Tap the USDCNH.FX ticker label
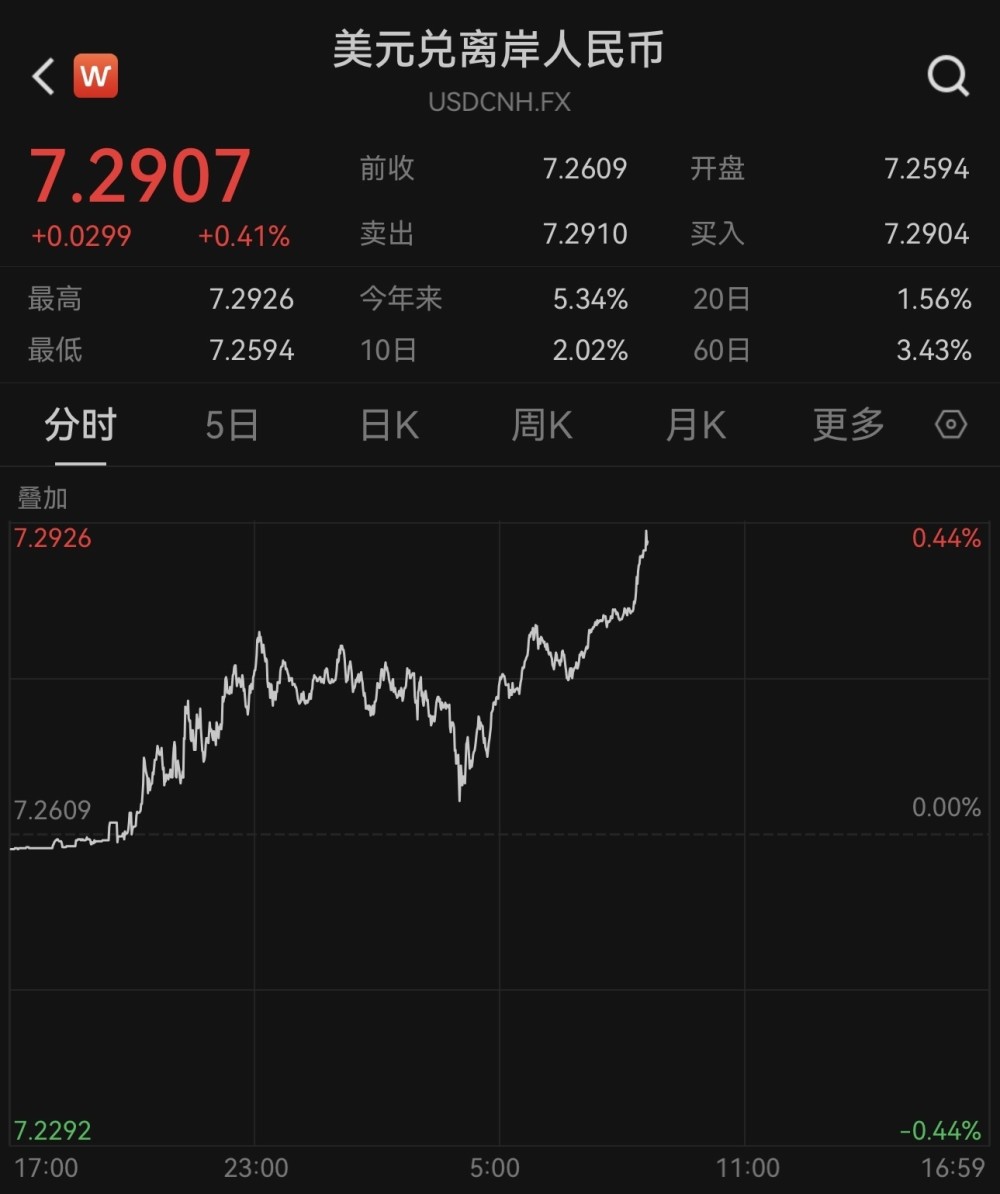 (x=499, y=101)
